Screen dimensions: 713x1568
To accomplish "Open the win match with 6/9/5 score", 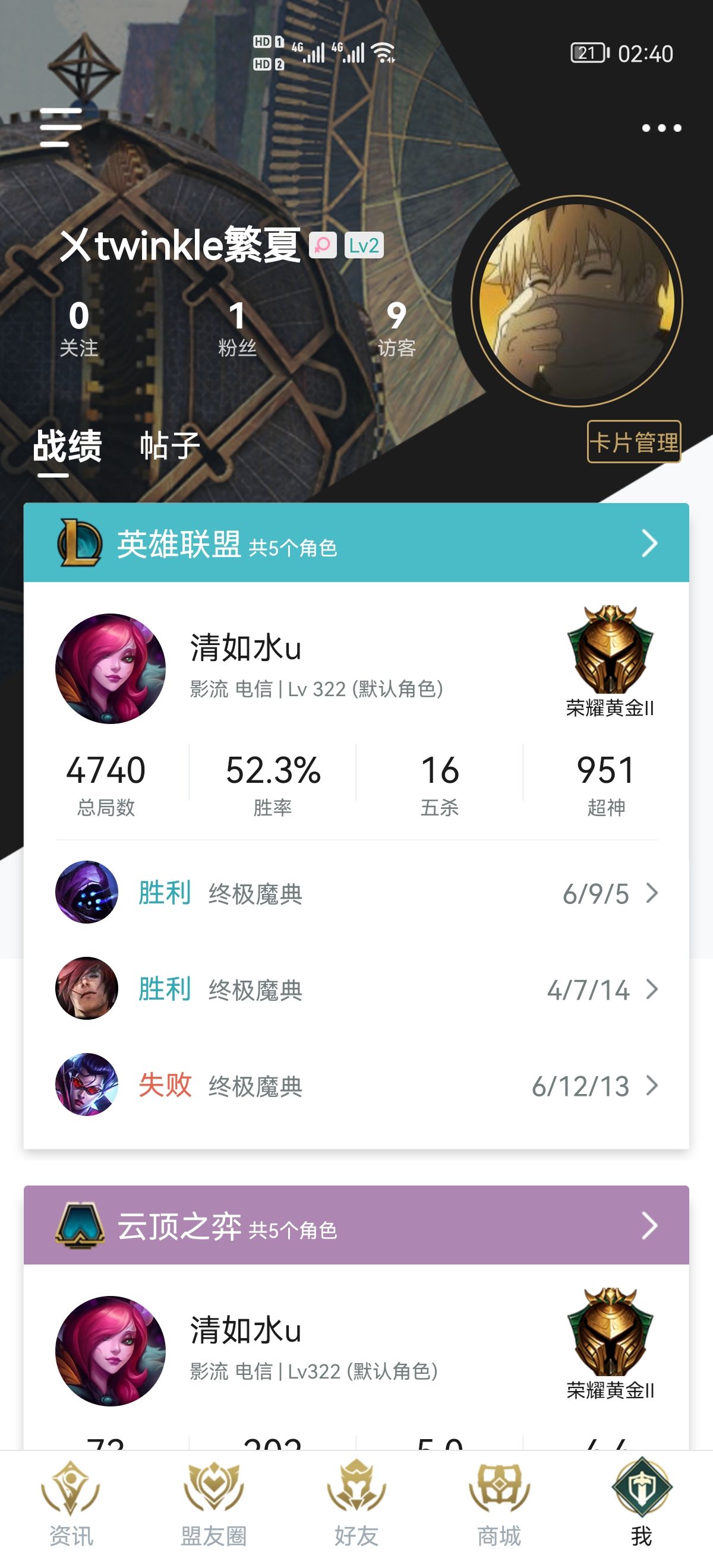I will (x=356, y=893).
